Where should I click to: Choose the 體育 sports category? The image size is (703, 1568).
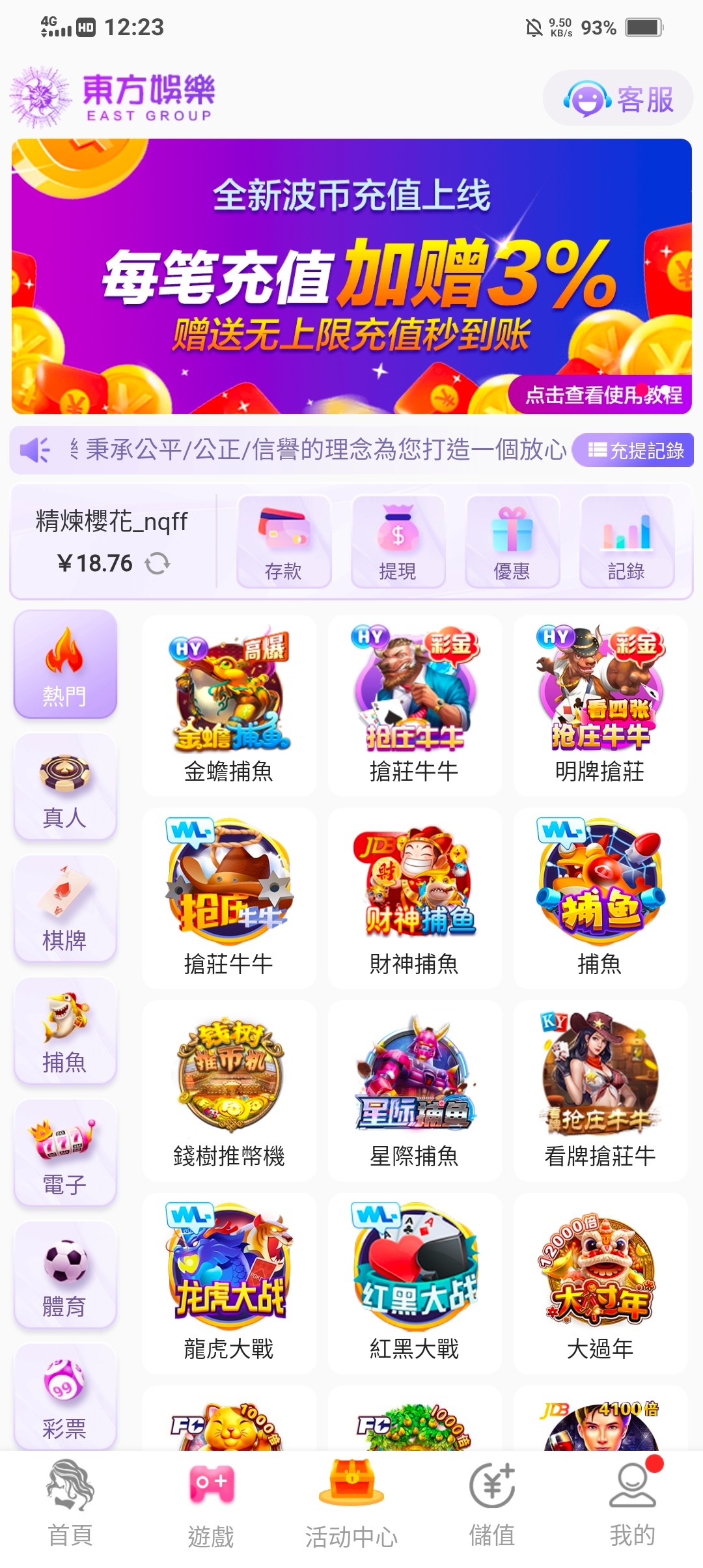click(65, 1275)
